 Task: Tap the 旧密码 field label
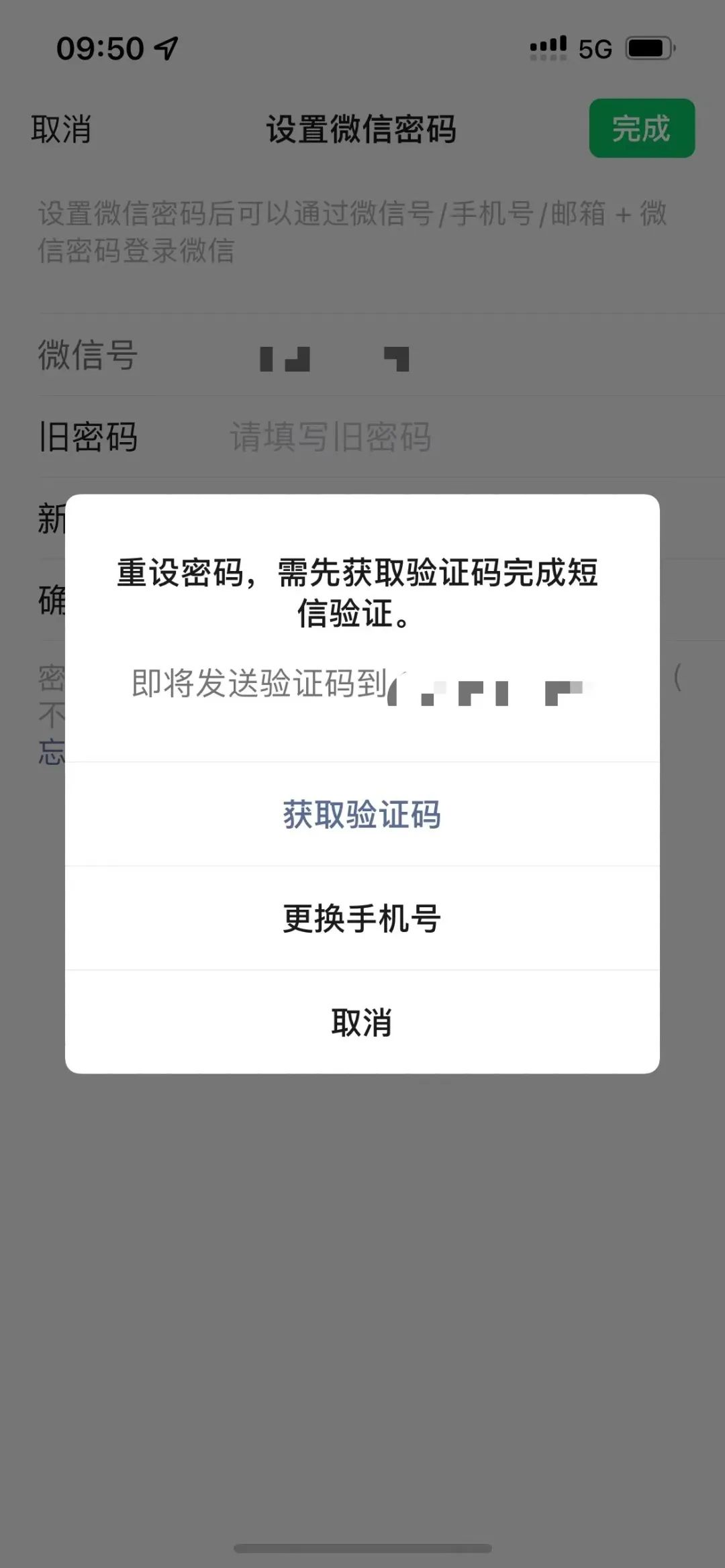[x=87, y=437]
